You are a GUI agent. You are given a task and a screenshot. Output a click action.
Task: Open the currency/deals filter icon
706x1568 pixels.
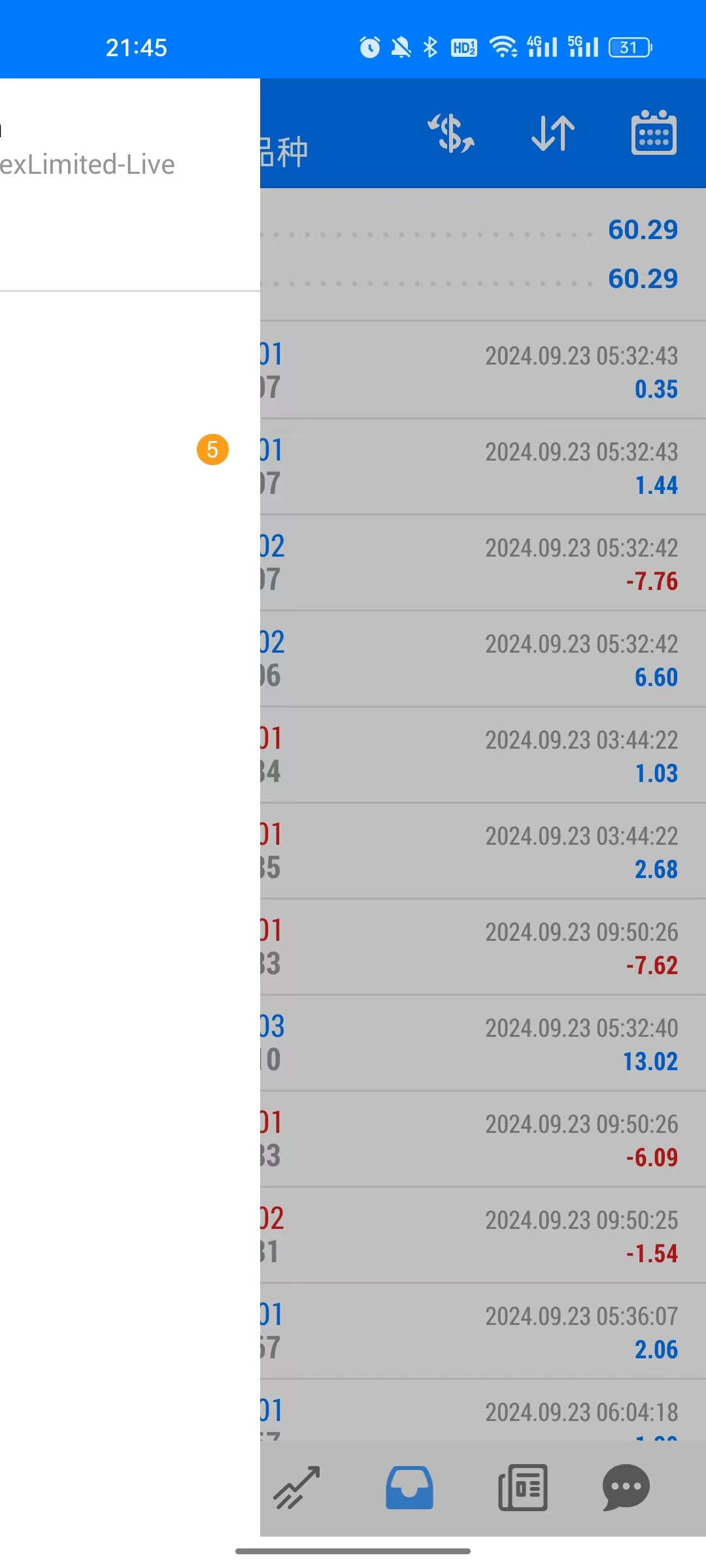pos(451,134)
